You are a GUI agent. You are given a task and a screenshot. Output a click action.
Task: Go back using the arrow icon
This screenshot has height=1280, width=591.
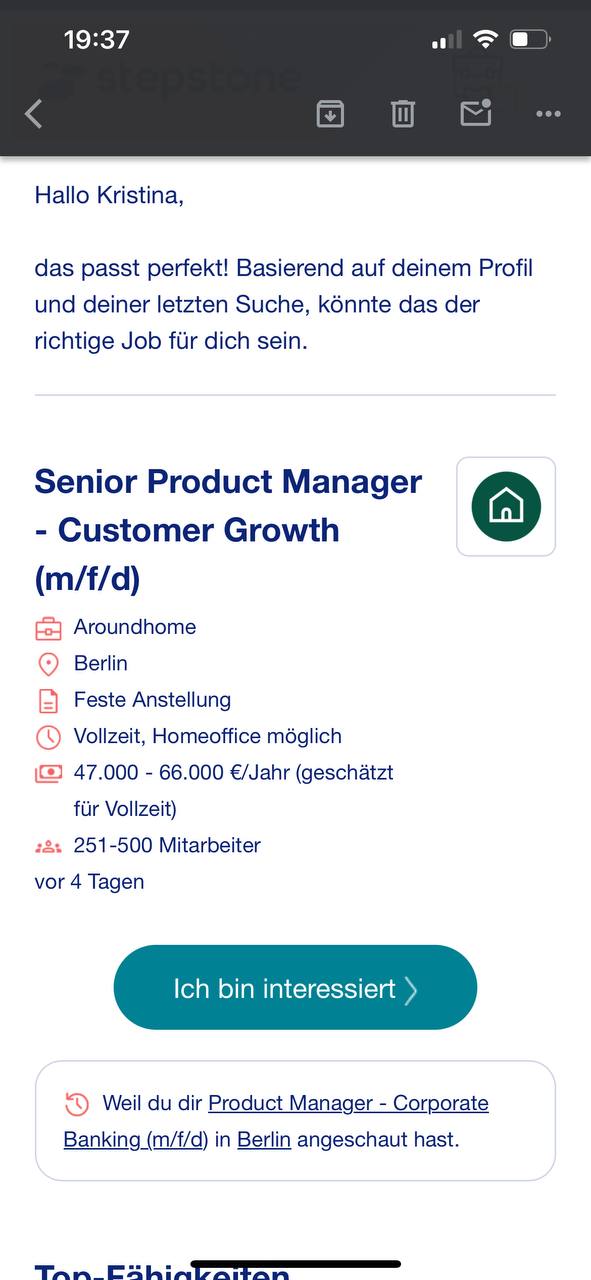34,114
